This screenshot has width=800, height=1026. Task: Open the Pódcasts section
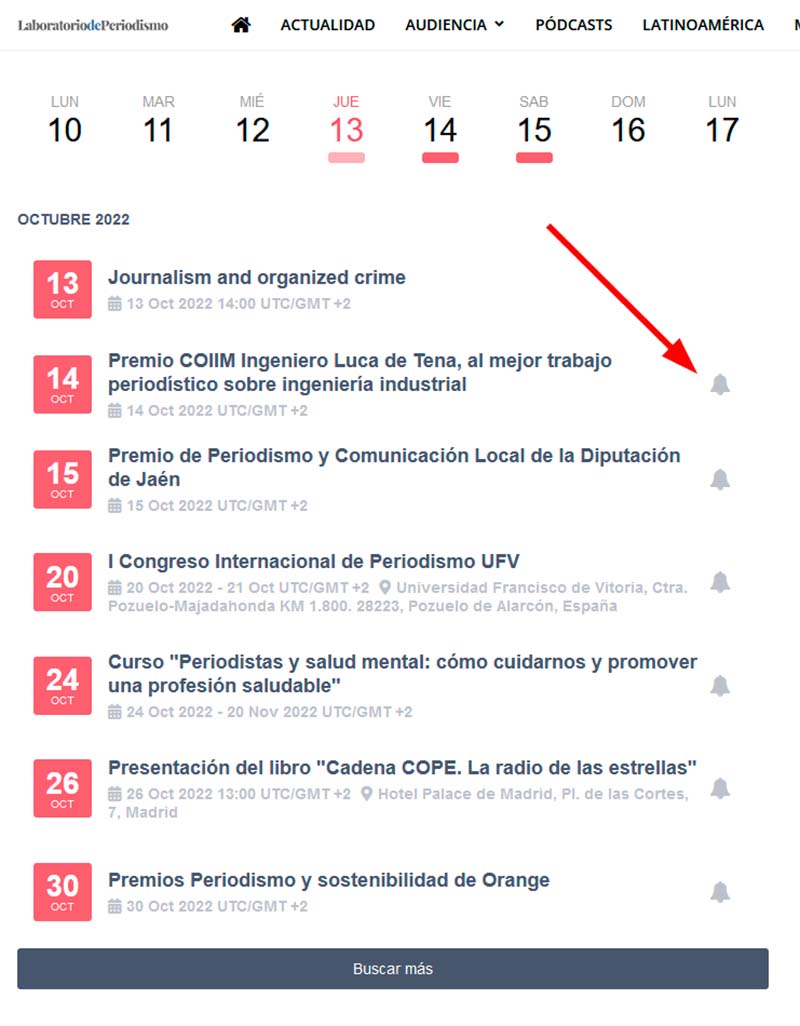574,25
